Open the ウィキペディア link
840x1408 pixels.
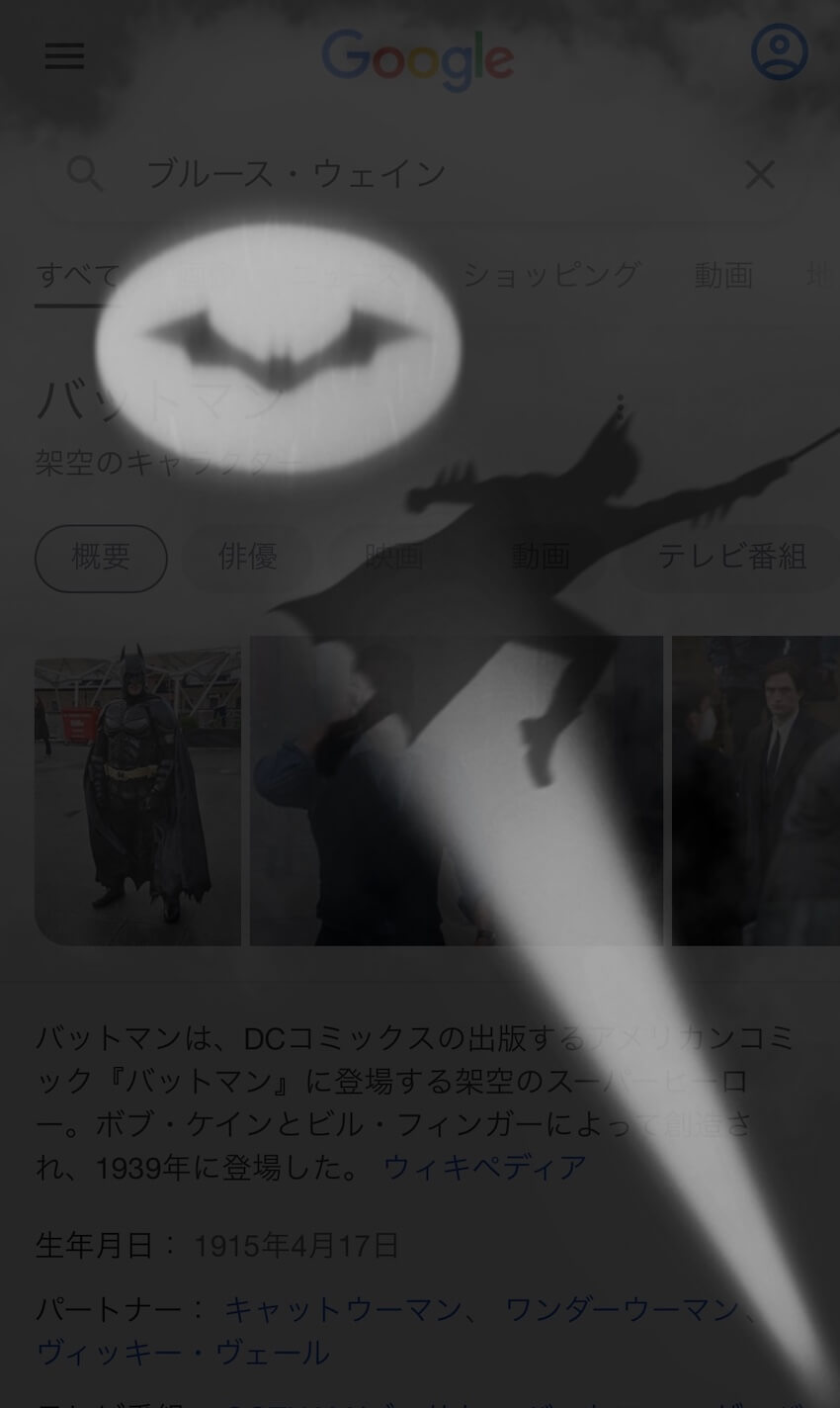[484, 1167]
